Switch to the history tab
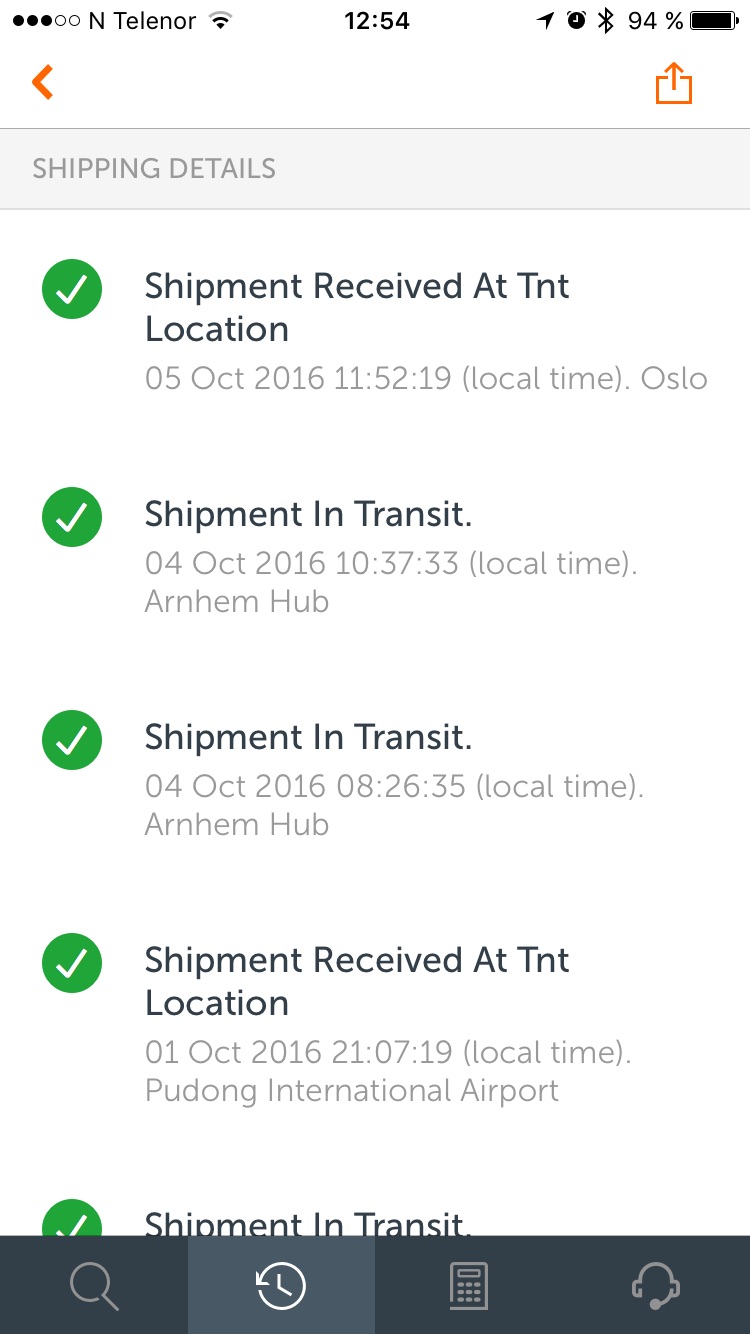Viewport: 750px width, 1334px height. click(x=281, y=1285)
